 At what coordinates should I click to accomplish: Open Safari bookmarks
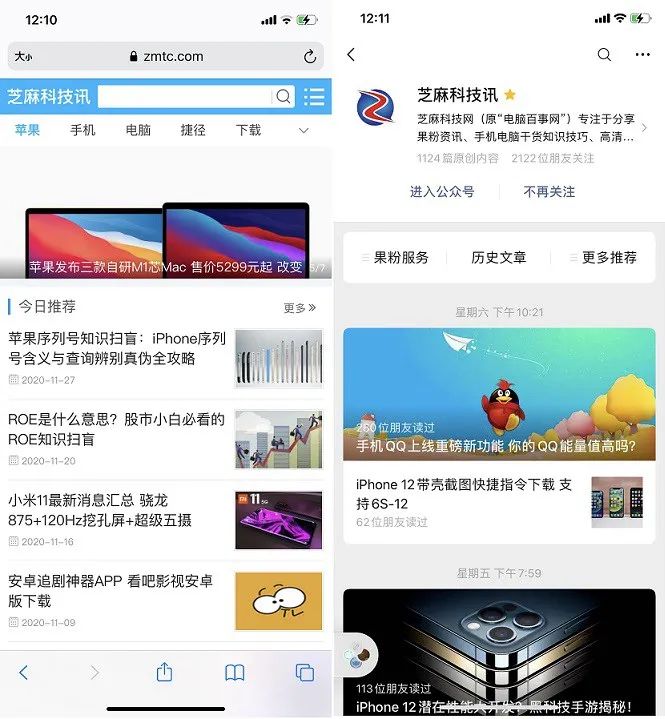[x=235, y=673]
